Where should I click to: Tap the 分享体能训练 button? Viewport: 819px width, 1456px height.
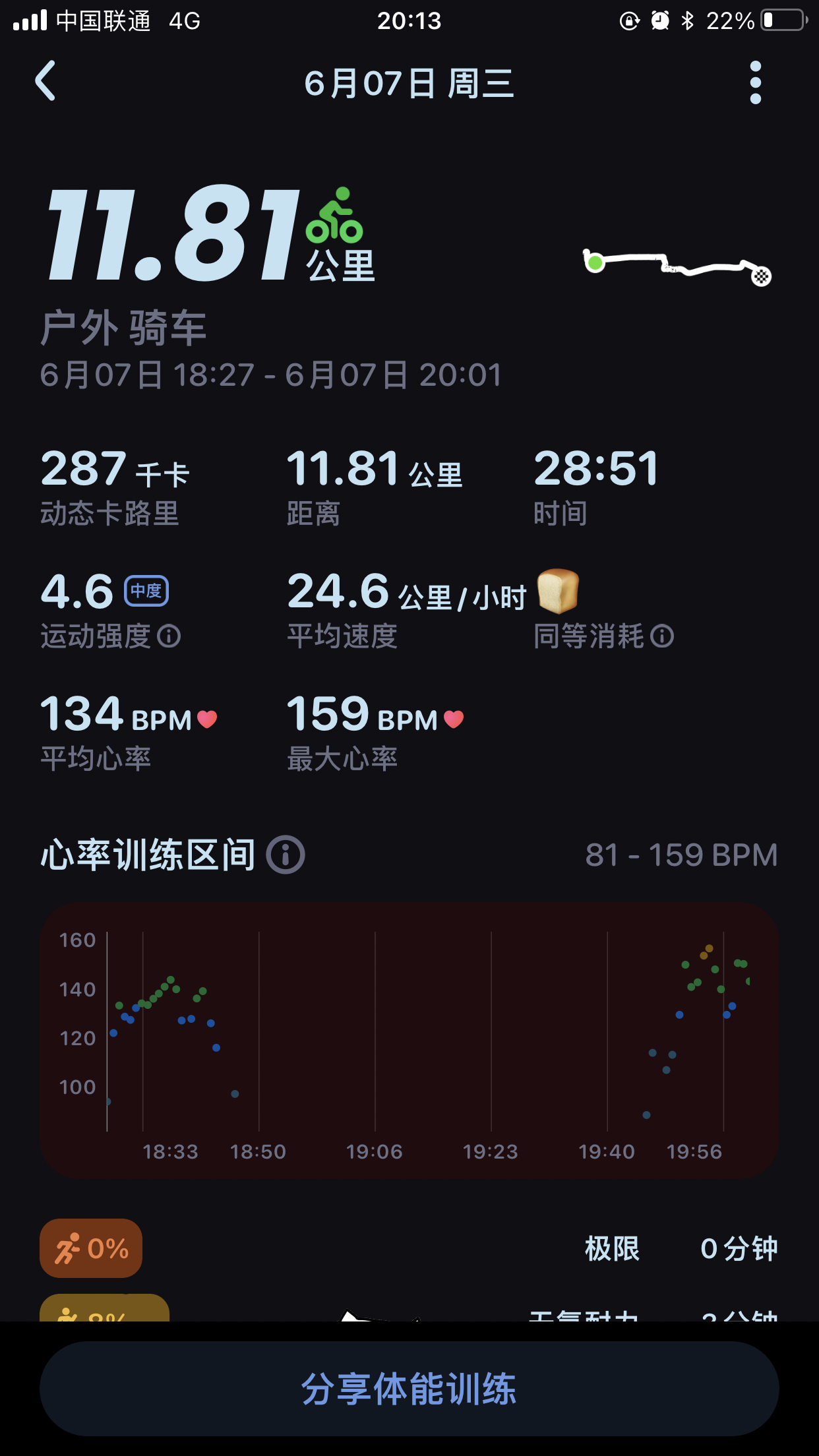pyautogui.click(x=409, y=1389)
